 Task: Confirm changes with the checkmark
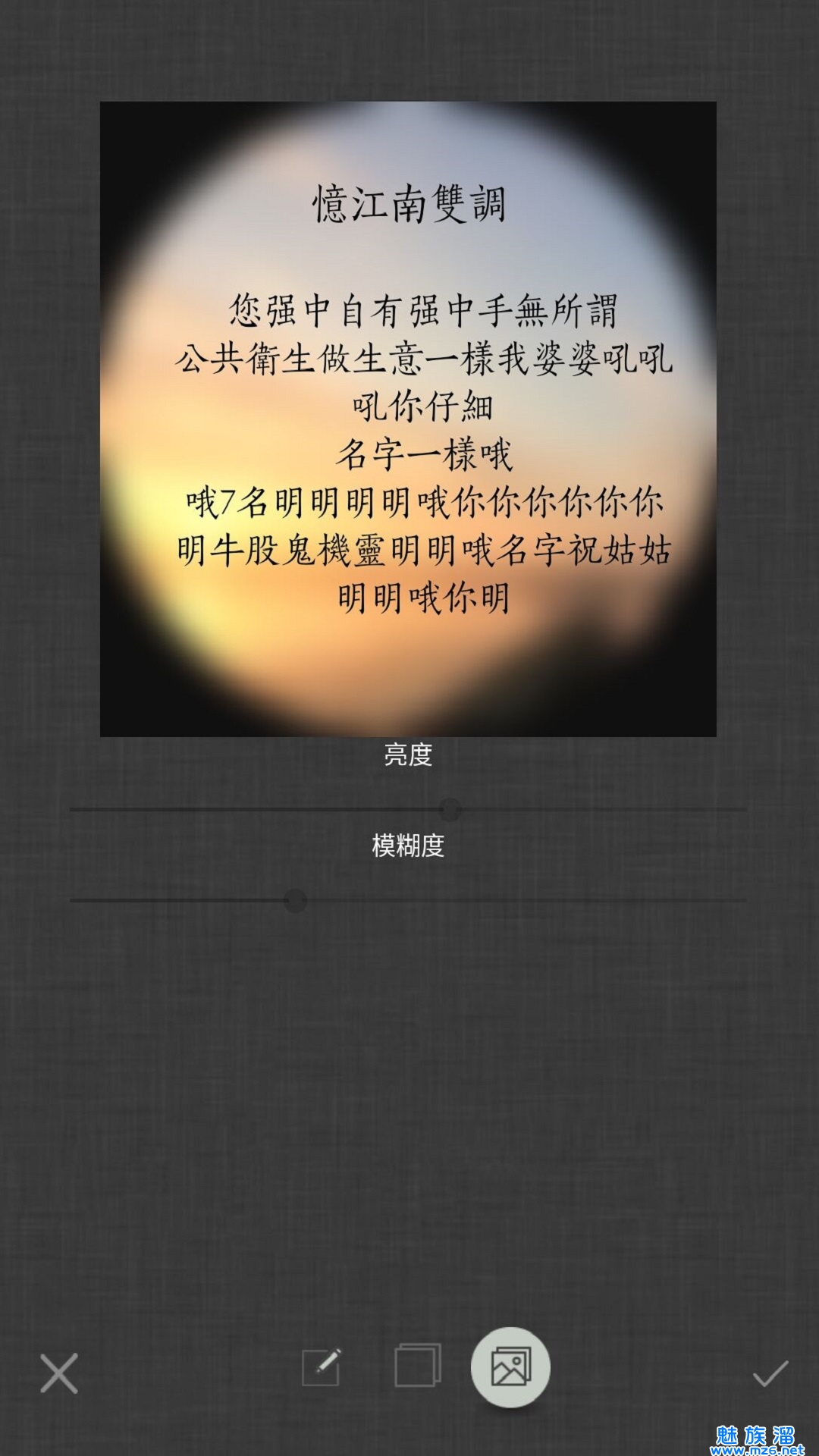point(770,1373)
